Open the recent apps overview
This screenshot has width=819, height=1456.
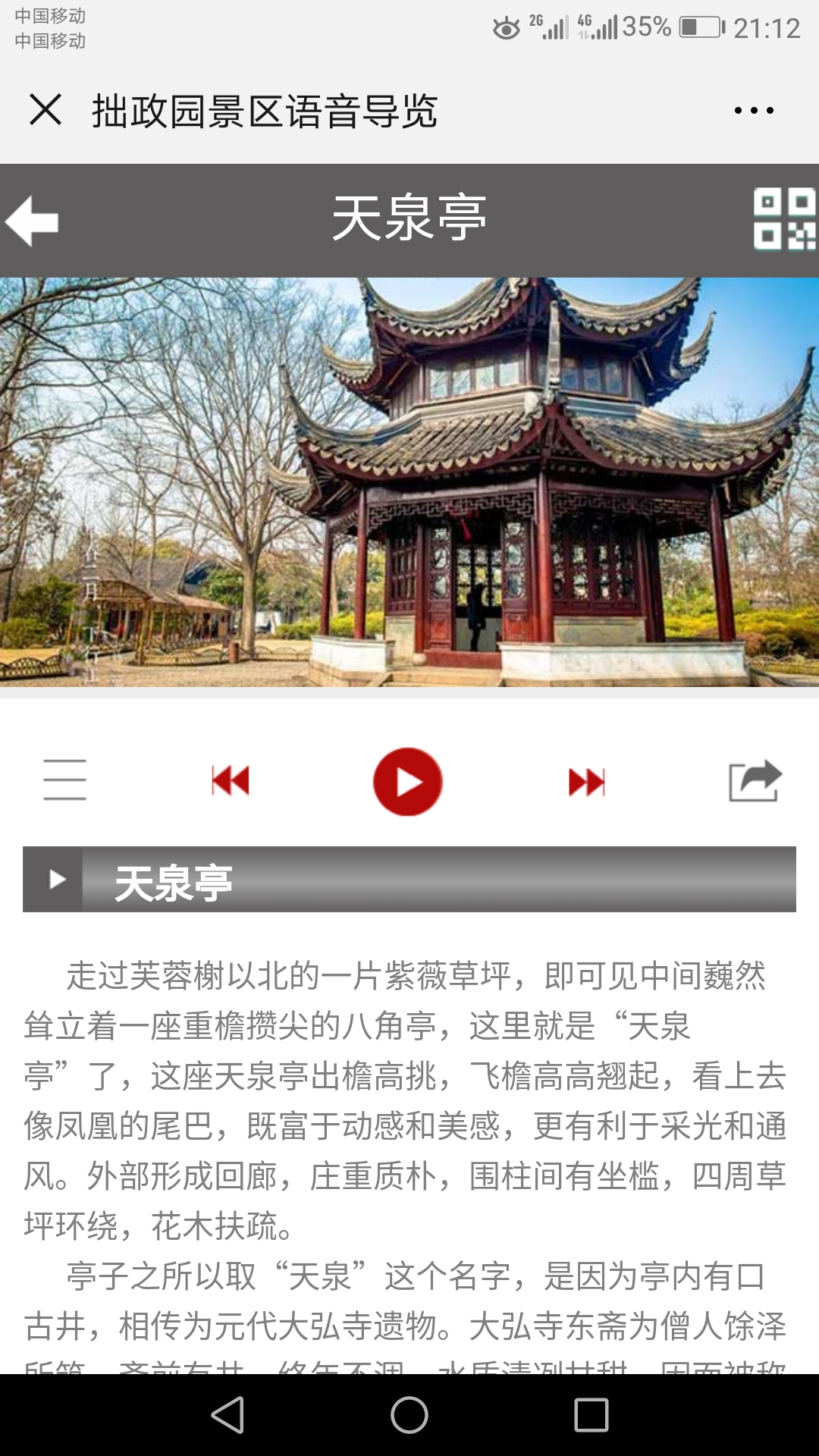coord(591,1415)
